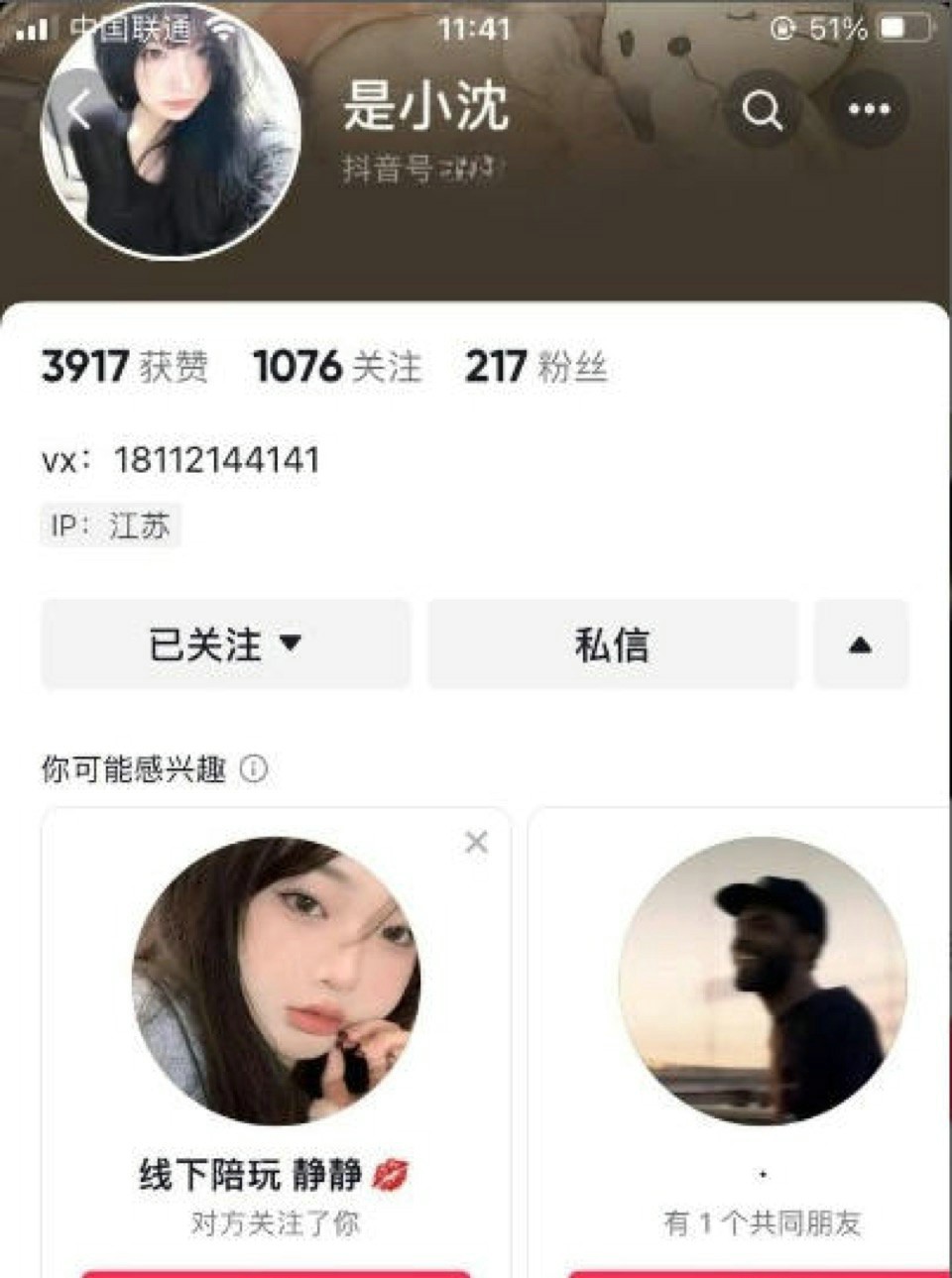Tap the 已关注 following button
This screenshot has height=1278, width=952.
(x=225, y=644)
